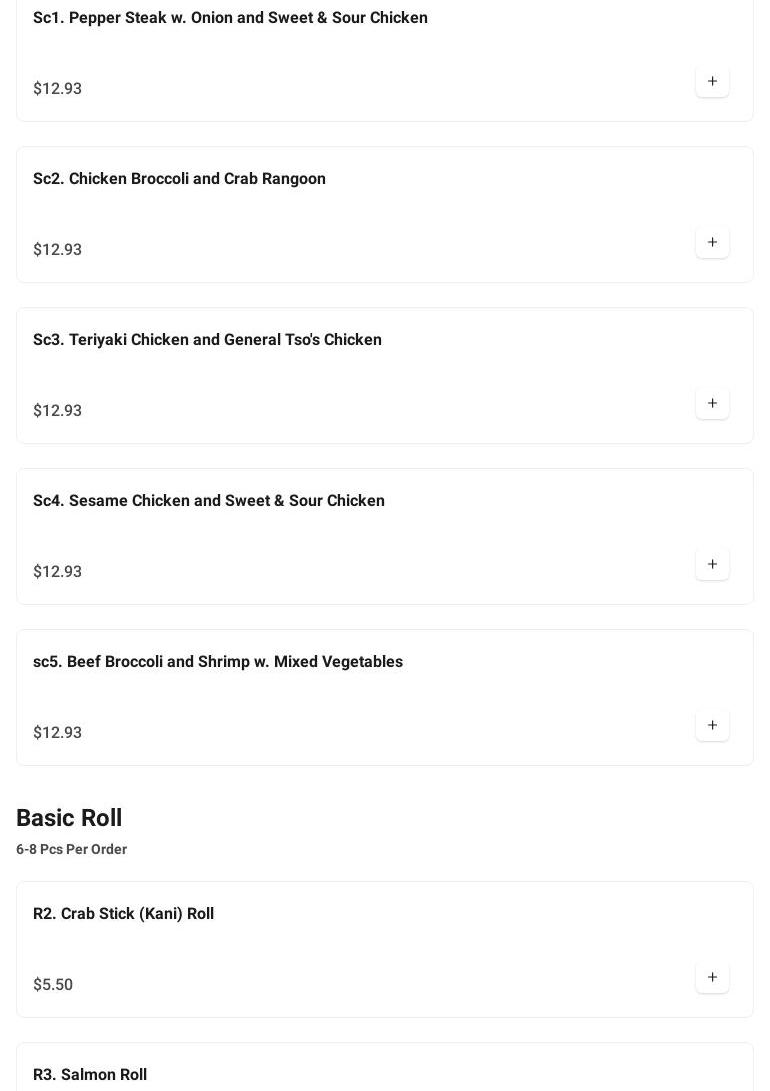Open Sc3 Teriyaki Chicken and General Tso's
Screen dimensions: 770x1091
tap(207, 340)
